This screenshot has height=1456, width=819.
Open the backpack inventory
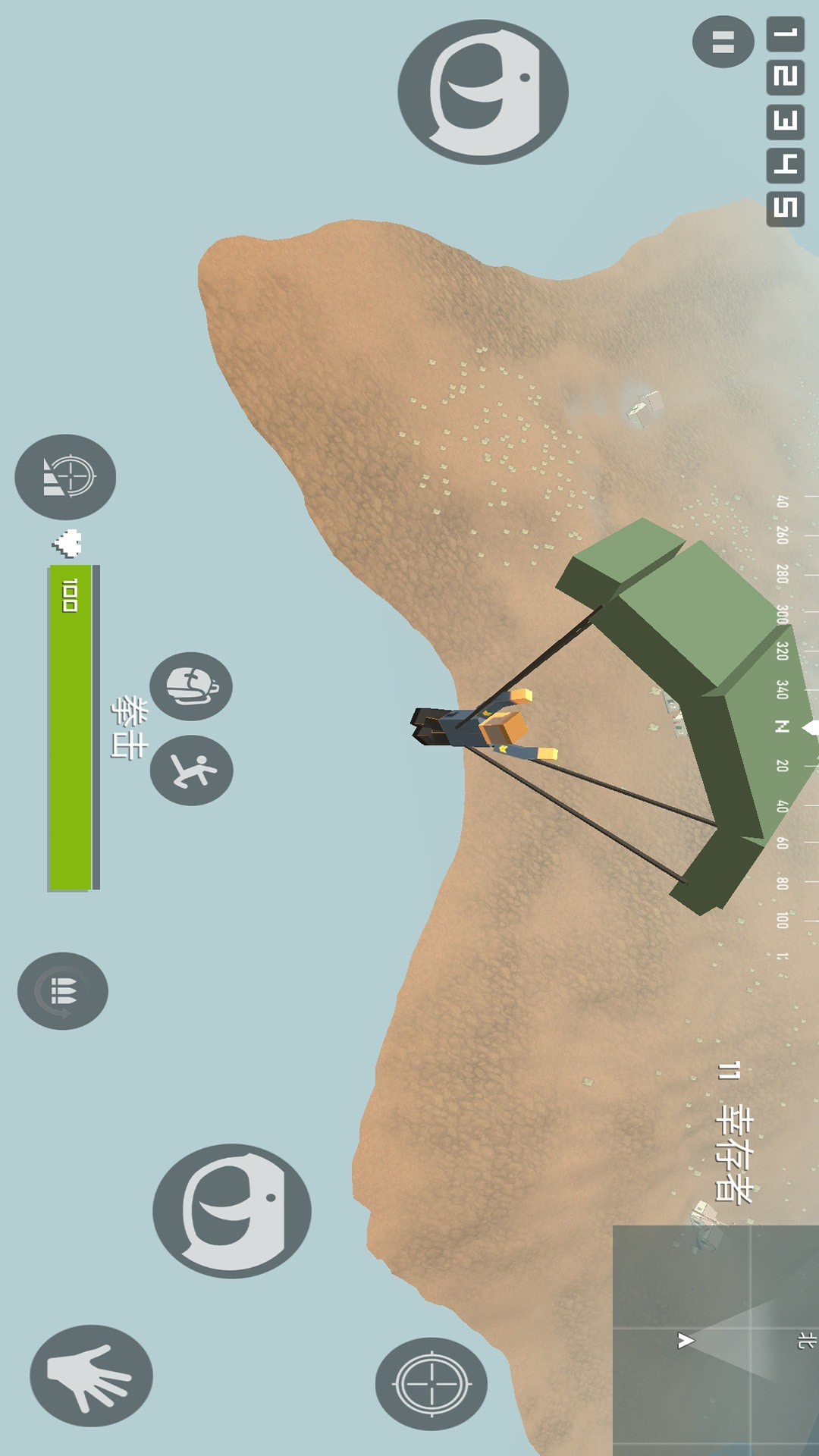190,686
